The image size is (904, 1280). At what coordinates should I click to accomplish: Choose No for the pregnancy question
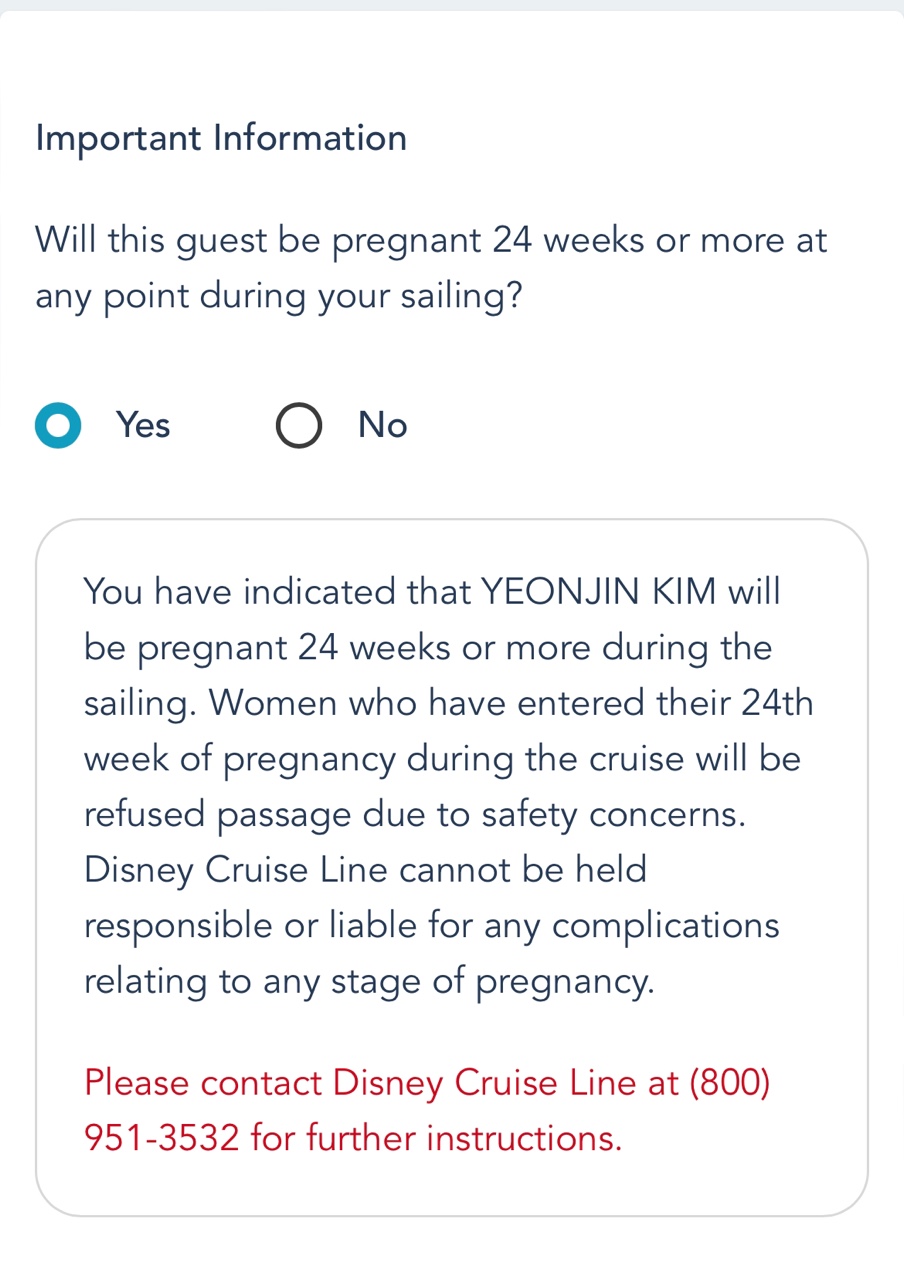[299, 426]
